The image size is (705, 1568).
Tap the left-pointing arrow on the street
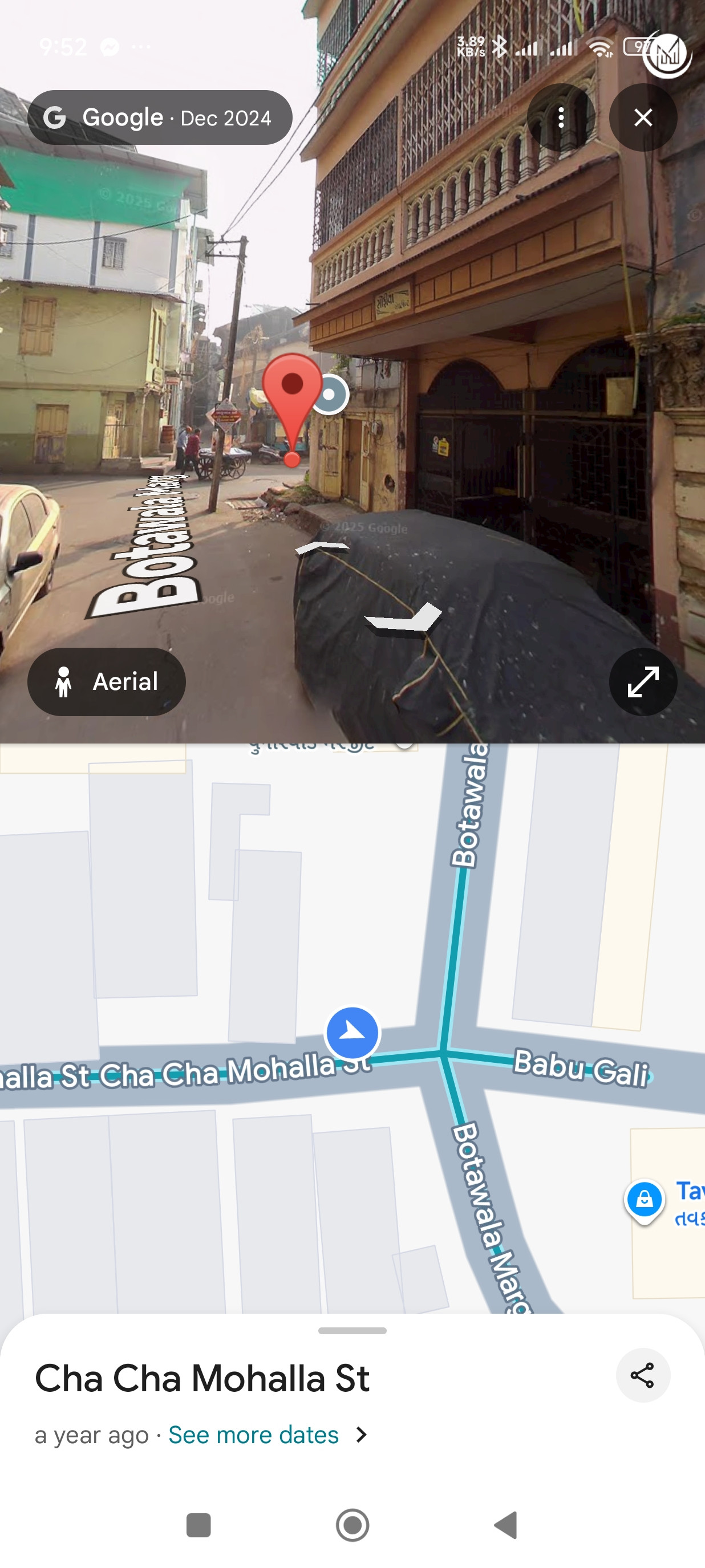pyautogui.click(x=405, y=619)
